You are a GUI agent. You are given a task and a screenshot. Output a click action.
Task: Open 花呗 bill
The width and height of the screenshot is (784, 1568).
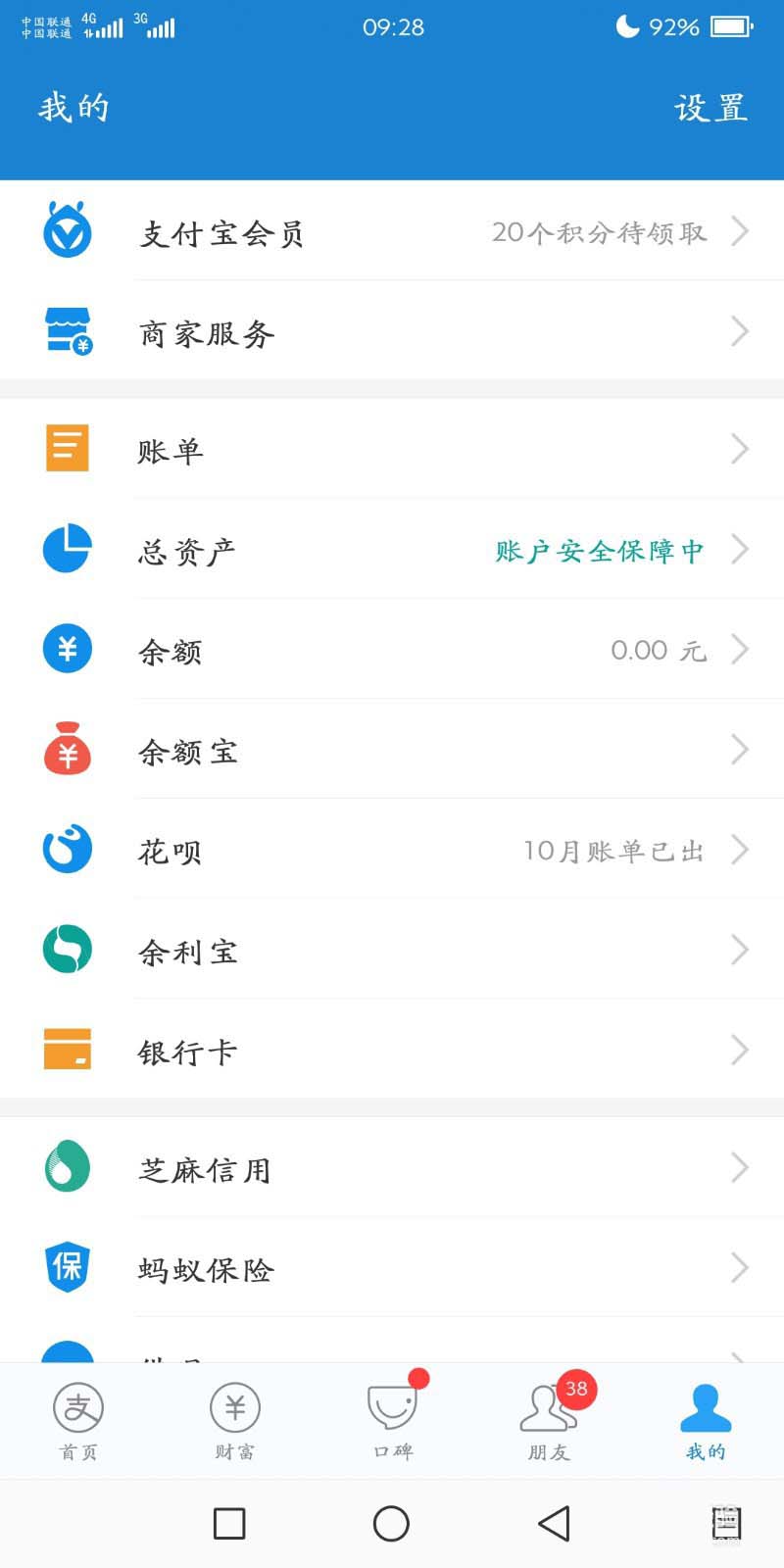[392, 851]
